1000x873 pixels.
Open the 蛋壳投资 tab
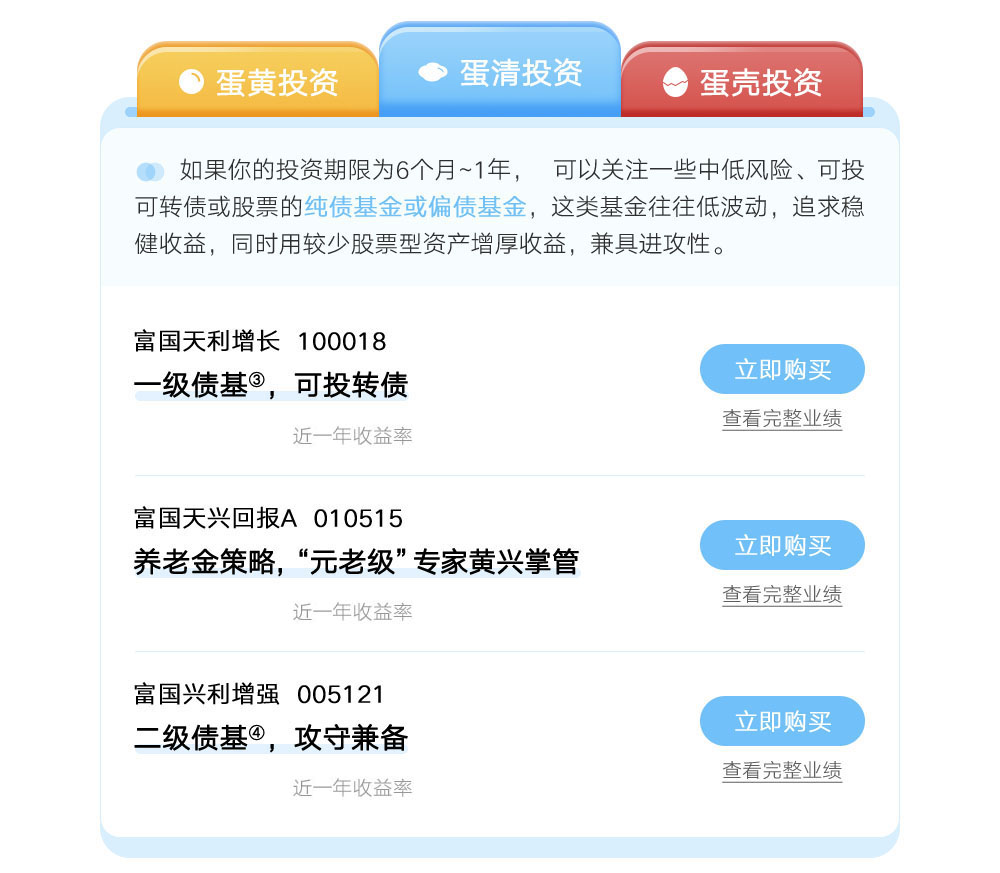pyautogui.click(x=742, y=82)
